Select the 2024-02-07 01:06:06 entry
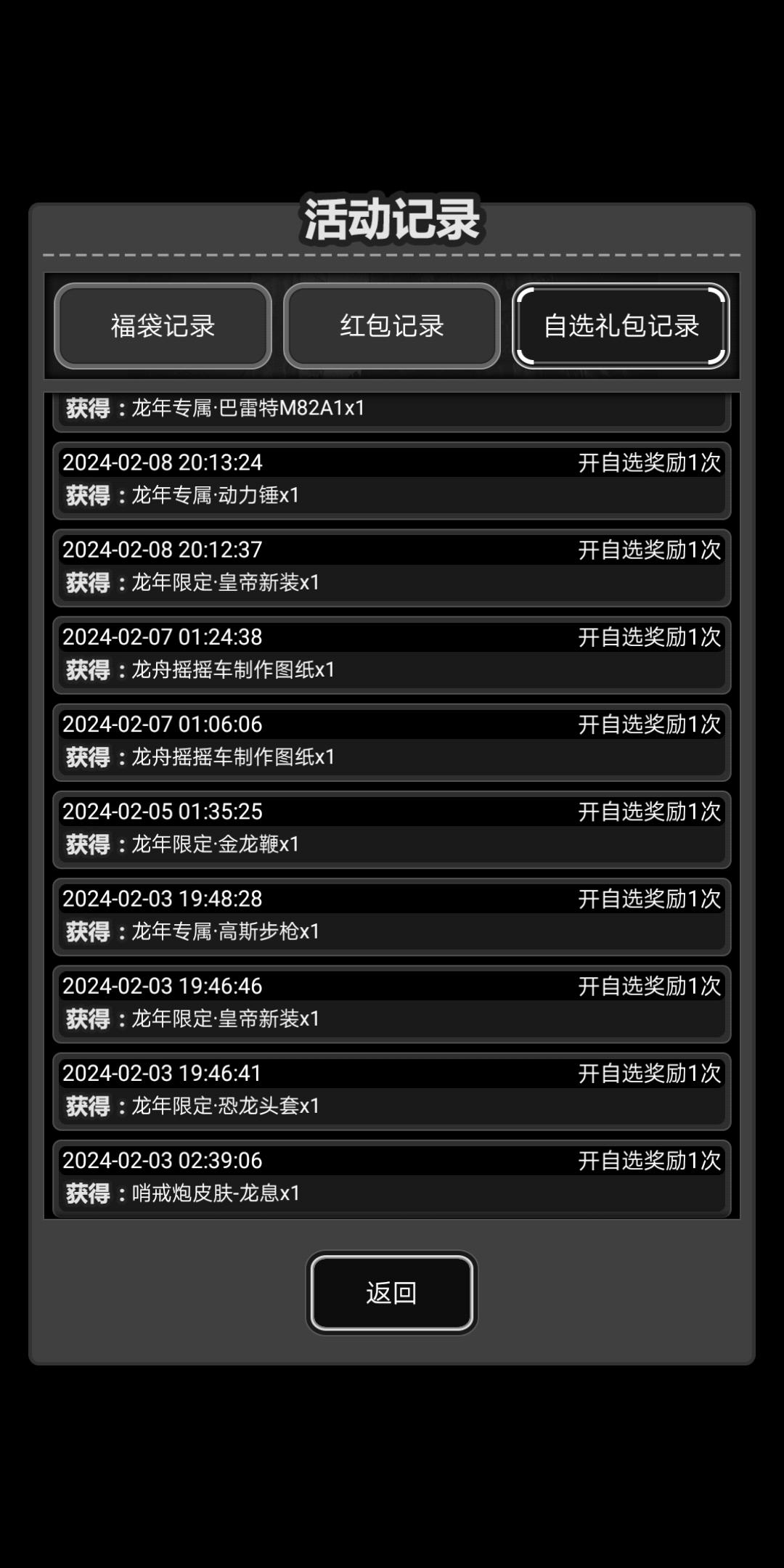The width and height of the screenshot is (784, 1568). (x=391, y=740)
